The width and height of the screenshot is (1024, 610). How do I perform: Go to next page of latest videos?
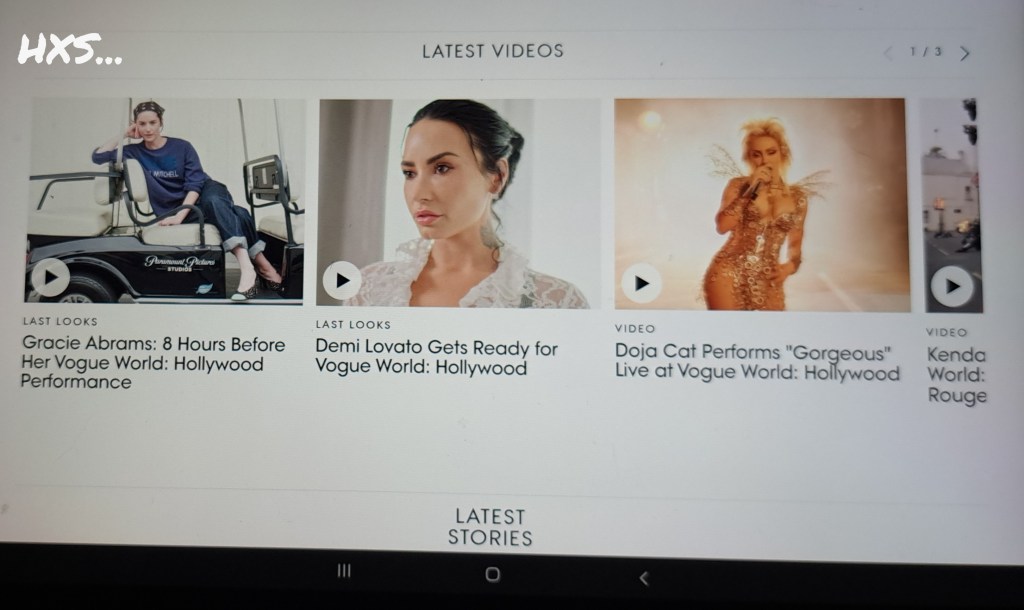[x=964, y=54]
